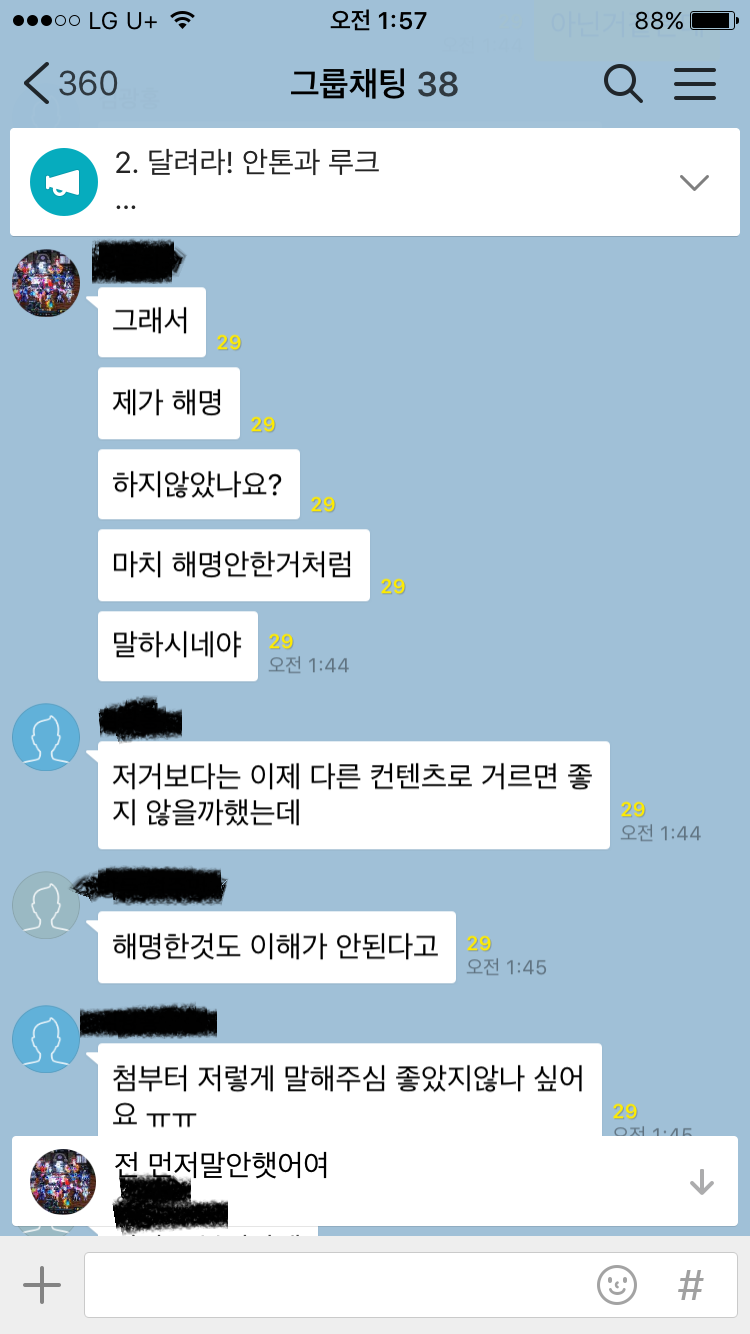Image resolution: width=750 pixels, height=1334 pixels.
Task: Expand the pinned notice banner
Action: 693,182
